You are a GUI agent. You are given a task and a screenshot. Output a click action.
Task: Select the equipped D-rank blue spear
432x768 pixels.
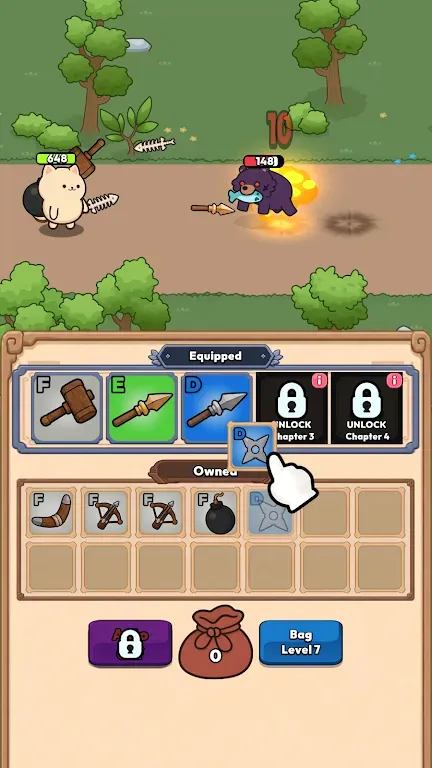216,408
